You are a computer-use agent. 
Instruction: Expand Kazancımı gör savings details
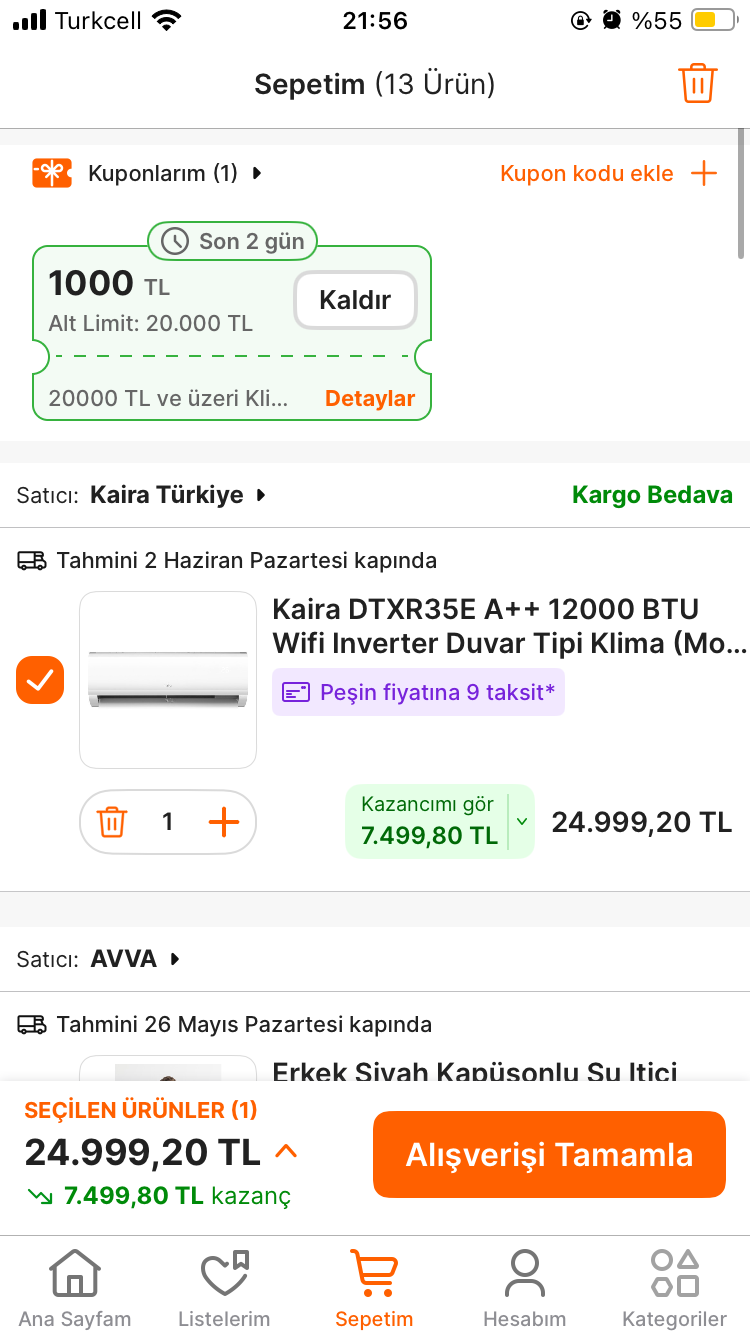440,821
